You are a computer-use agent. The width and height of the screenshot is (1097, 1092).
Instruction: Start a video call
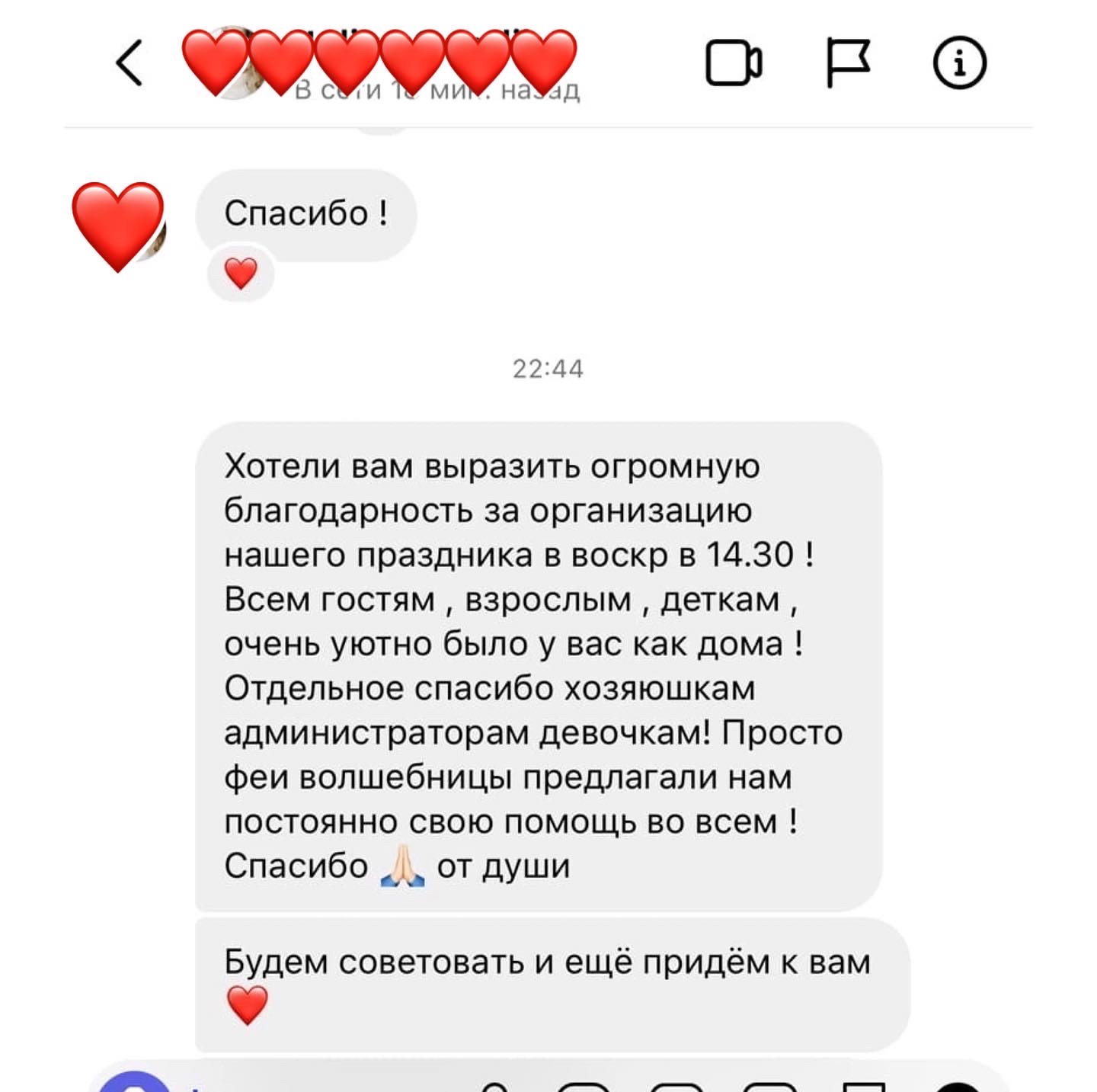click(734, 63)
